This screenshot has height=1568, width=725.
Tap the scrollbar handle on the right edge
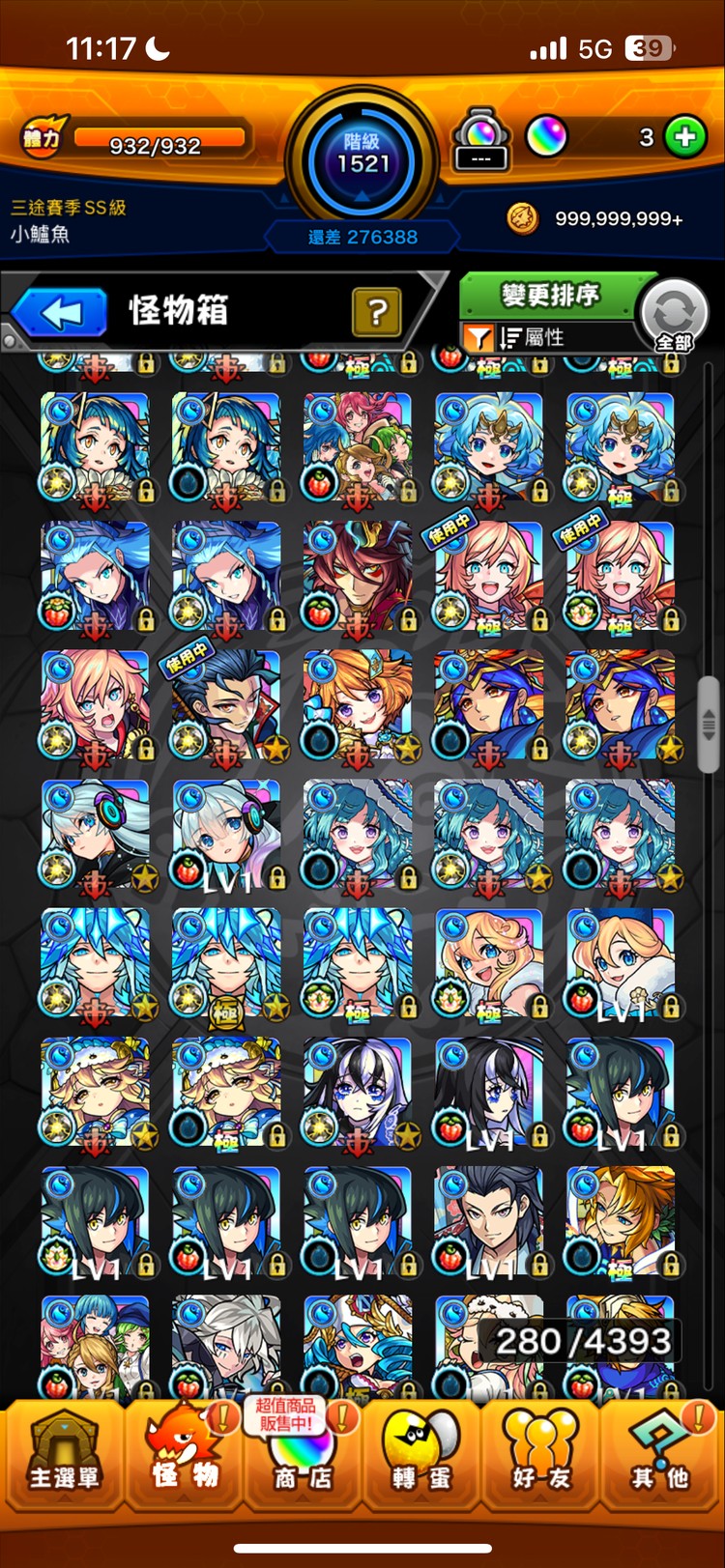click(x=709, y=723)
